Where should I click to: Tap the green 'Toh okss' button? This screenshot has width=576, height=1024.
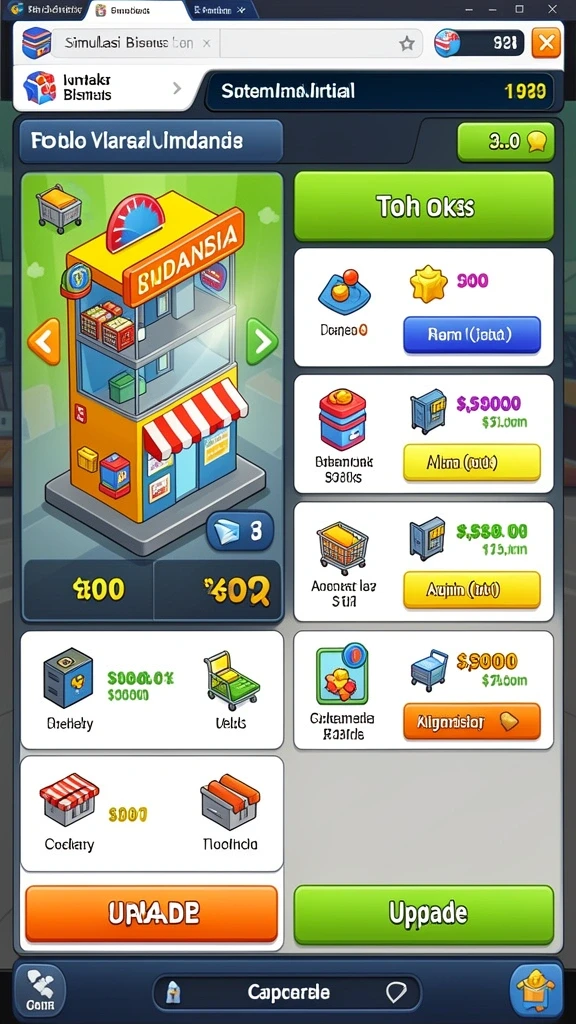pos(424,207)
